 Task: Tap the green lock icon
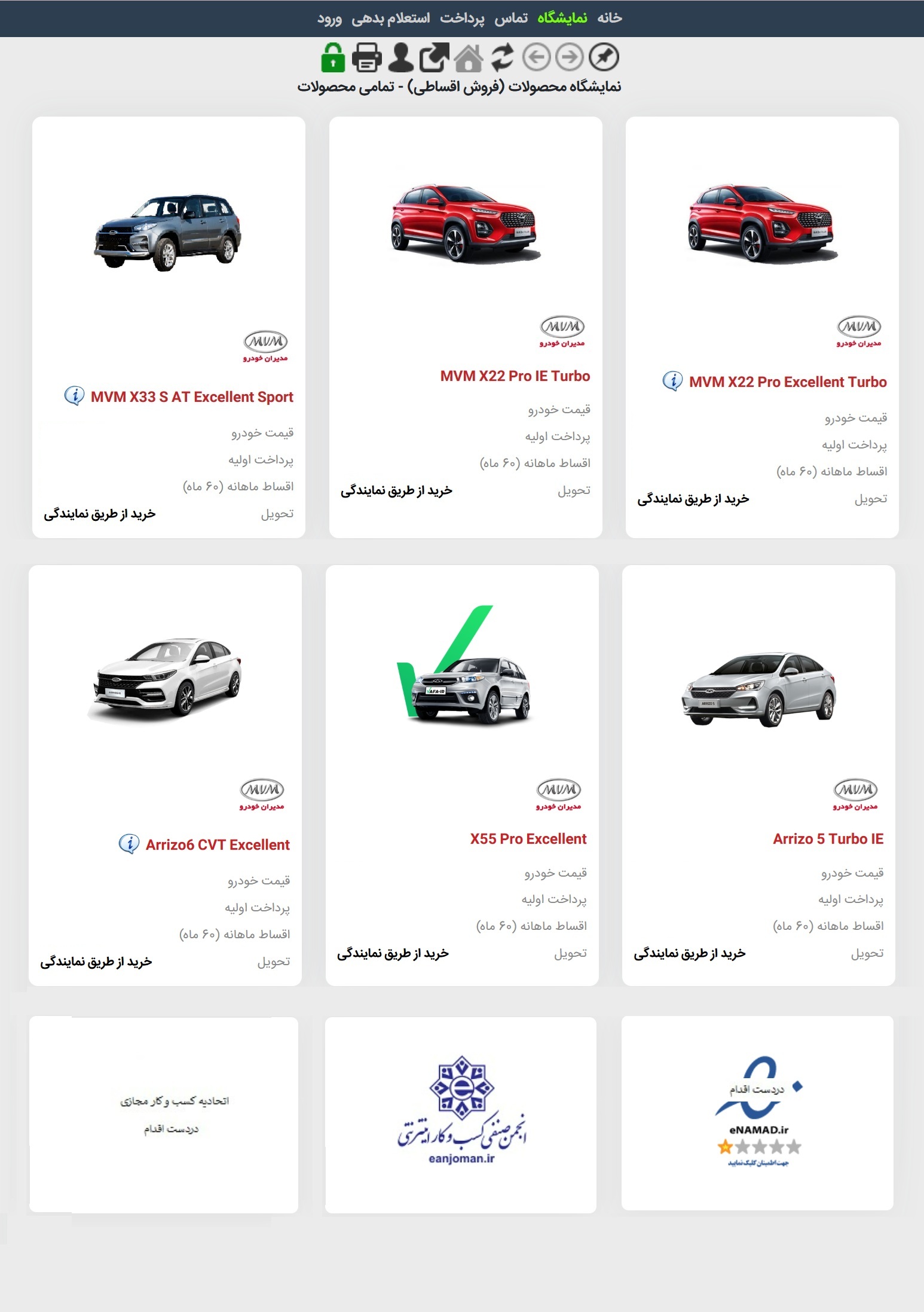click(333, 57)
